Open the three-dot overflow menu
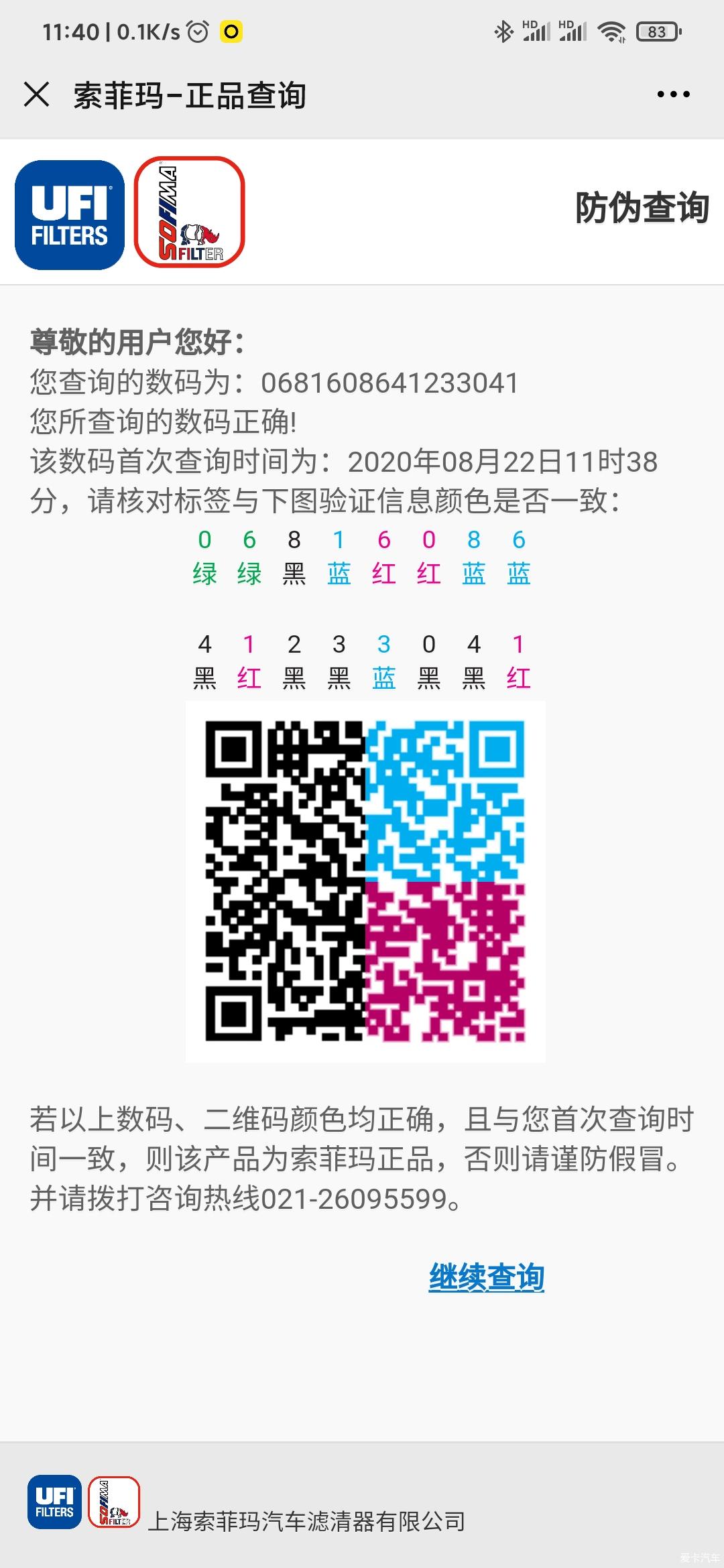This screenshot has height=1568, width=724. [x=673, y=94]
